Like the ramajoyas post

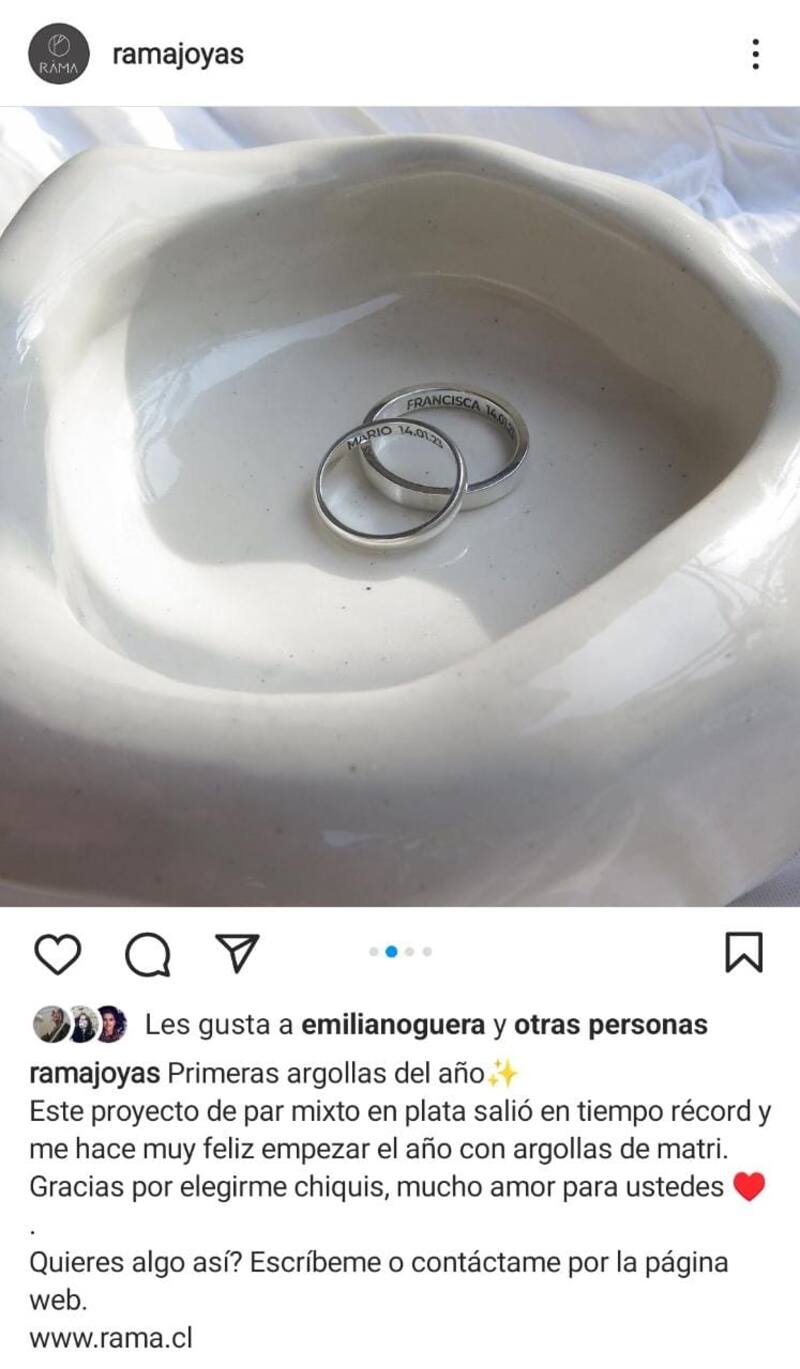[58, 953]
